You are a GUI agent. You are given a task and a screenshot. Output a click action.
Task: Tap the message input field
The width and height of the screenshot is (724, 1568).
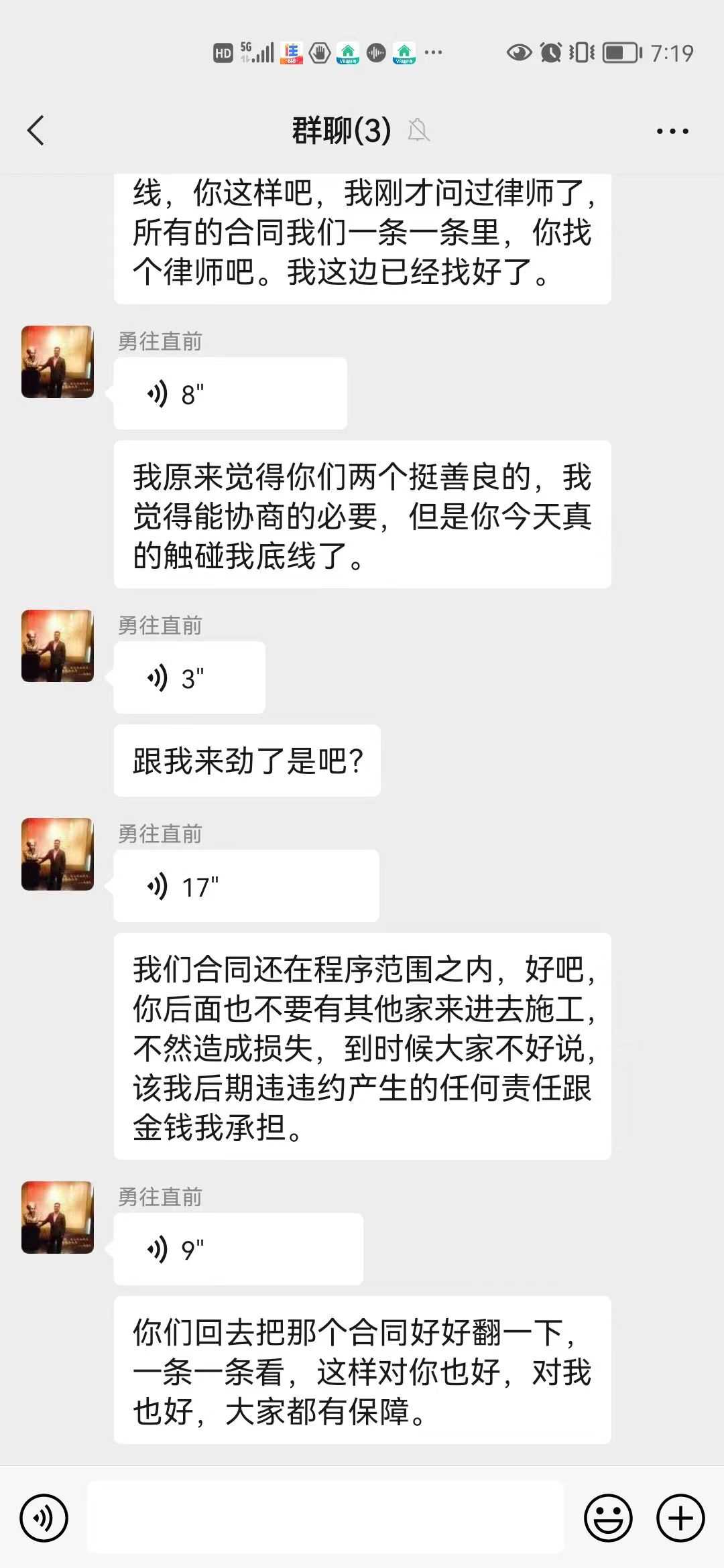[x=326, y=1518]
